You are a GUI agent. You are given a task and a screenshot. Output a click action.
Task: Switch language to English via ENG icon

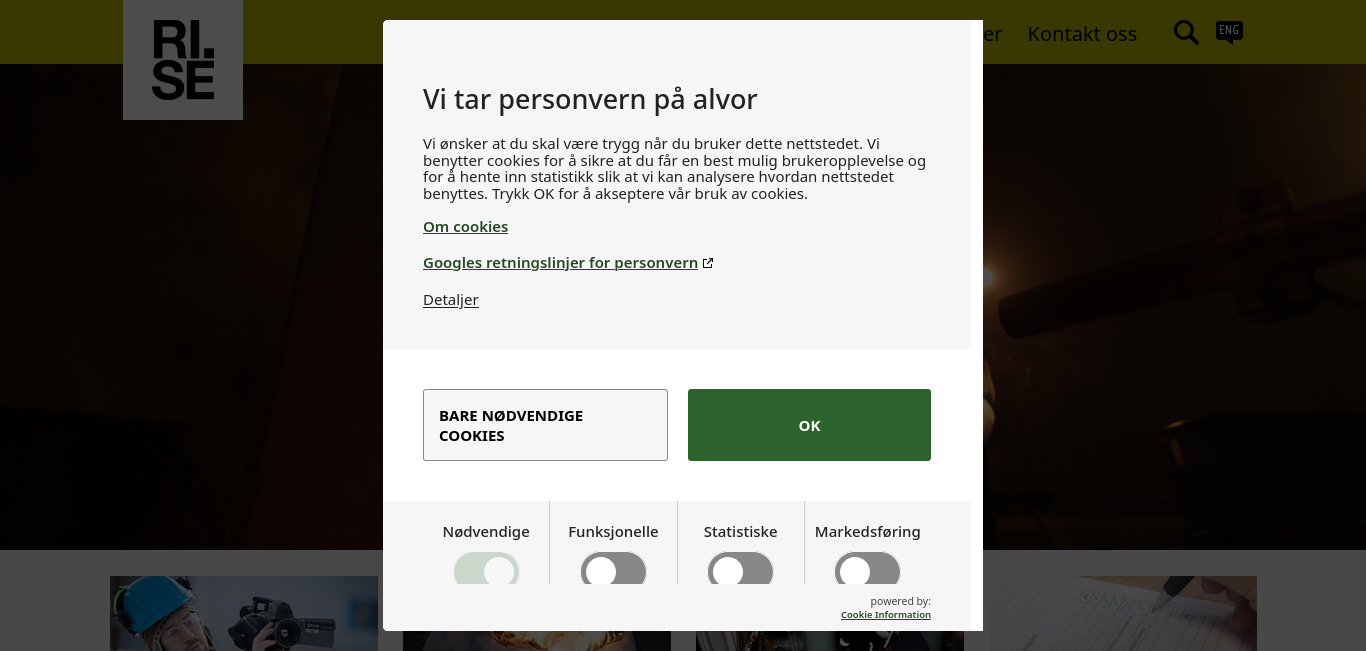click(1229, 32)
